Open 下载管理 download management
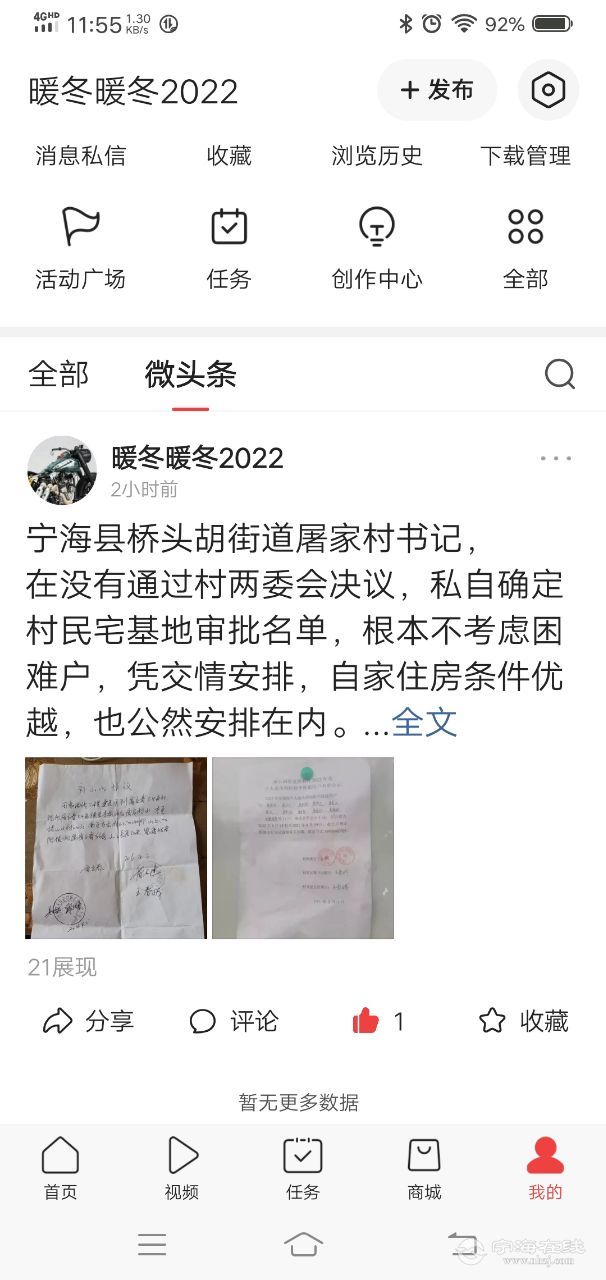The height and width of the screenshot is (1280, 606). click(x=525, y=156)
